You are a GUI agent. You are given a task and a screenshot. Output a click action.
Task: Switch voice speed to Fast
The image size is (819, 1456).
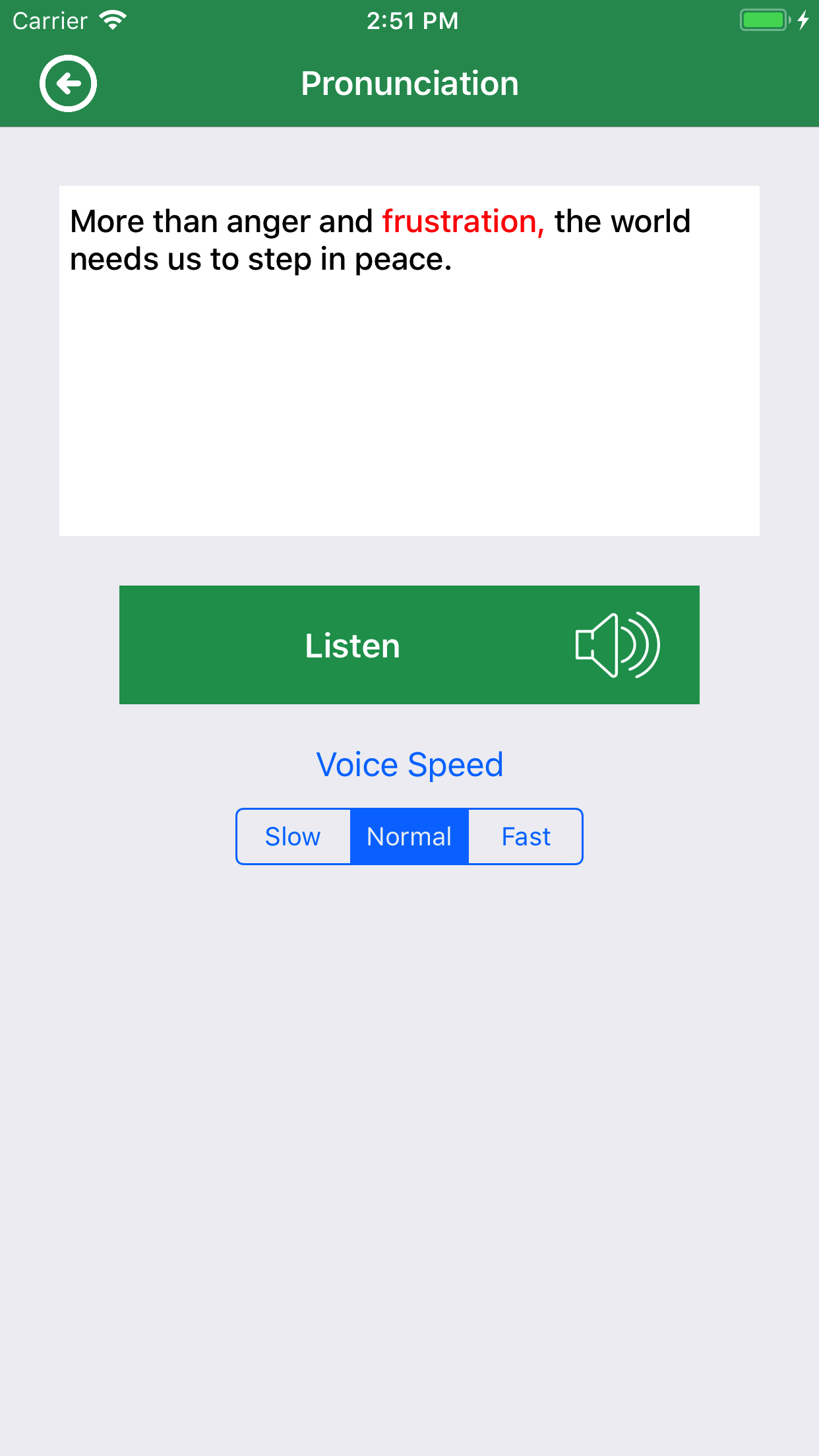point(526,836)
